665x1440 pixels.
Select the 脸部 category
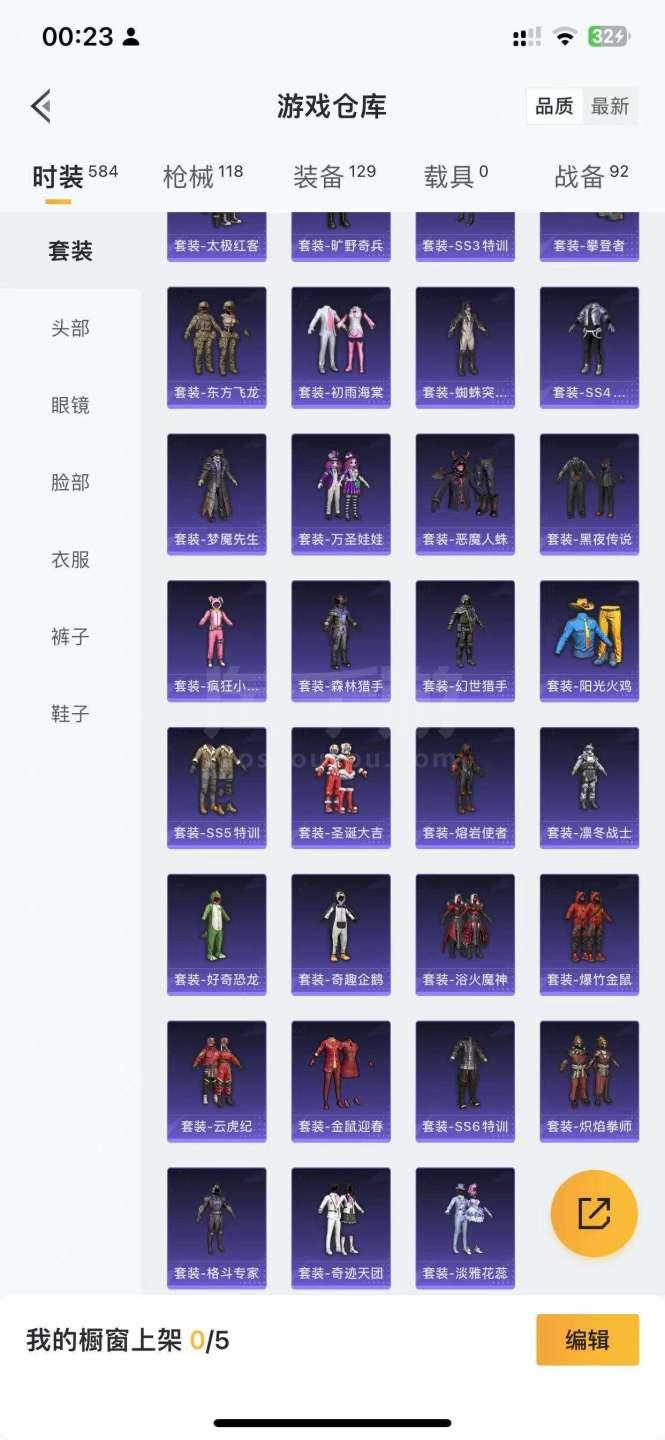[70, 482]
